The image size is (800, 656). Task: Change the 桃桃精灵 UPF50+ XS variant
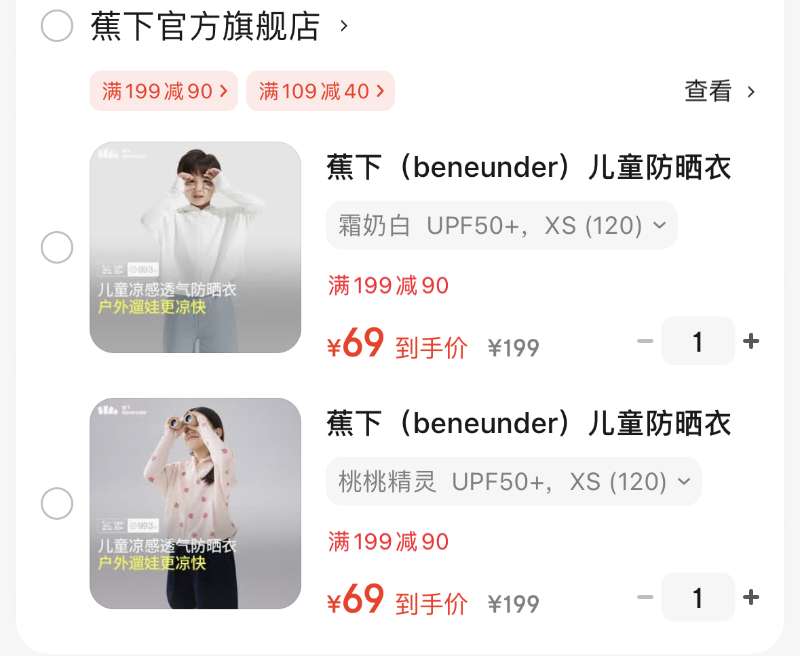click(x=513, y=482)
